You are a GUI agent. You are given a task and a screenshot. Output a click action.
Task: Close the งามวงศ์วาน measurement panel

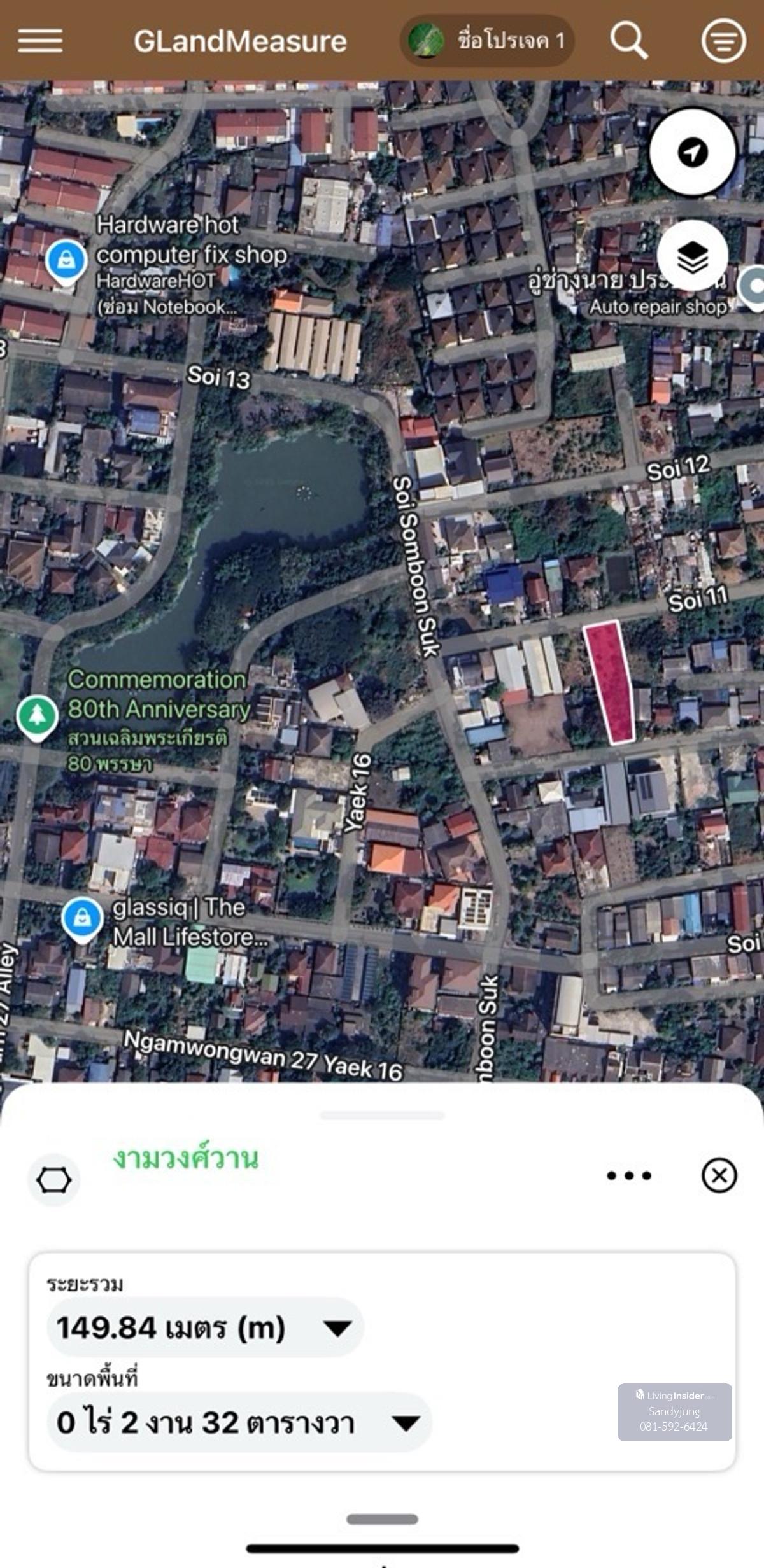(x=719, y=1175)
